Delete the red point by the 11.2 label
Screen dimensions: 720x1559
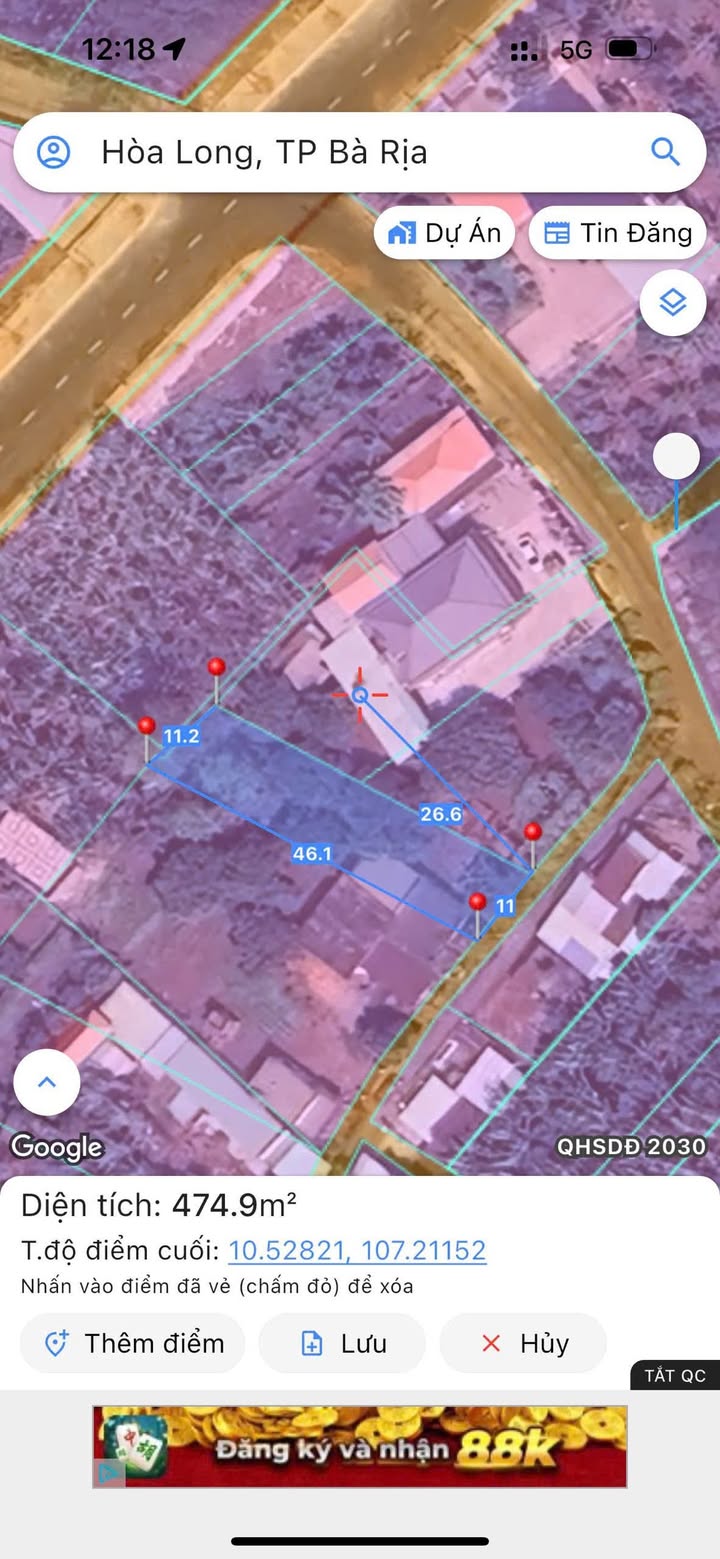147,726
